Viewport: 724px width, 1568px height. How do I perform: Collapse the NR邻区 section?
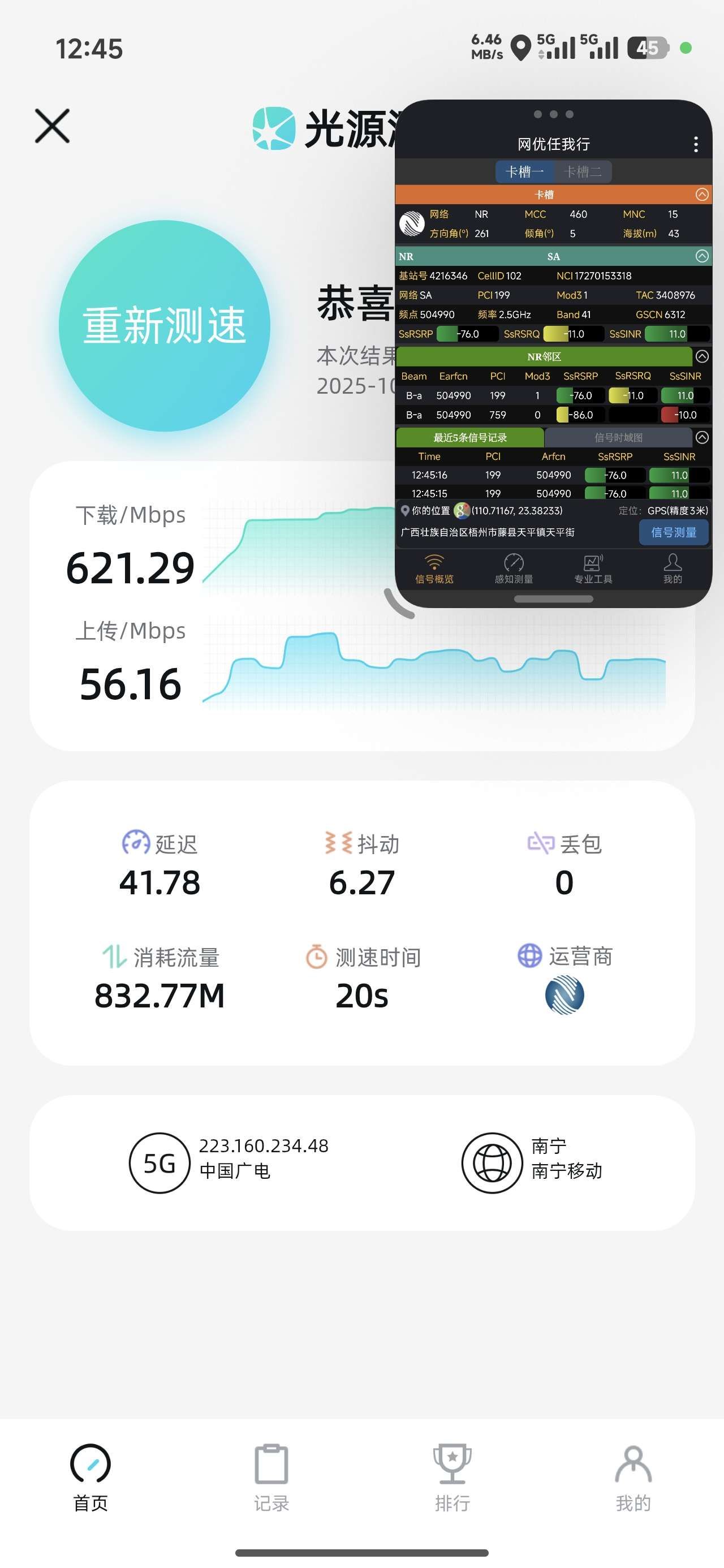click(x=701, y=357)
